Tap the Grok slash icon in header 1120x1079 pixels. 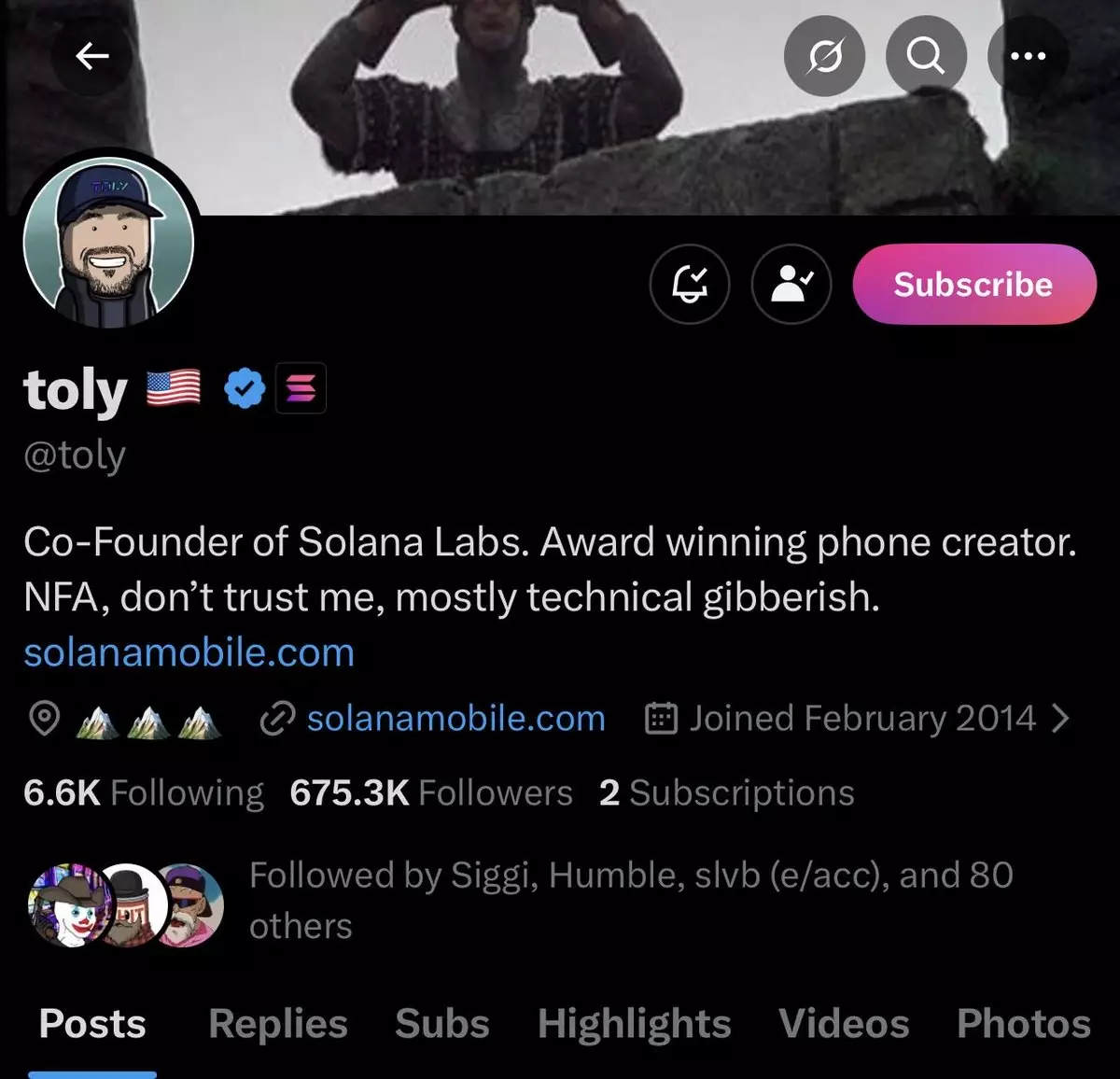(x=824, y=56)
